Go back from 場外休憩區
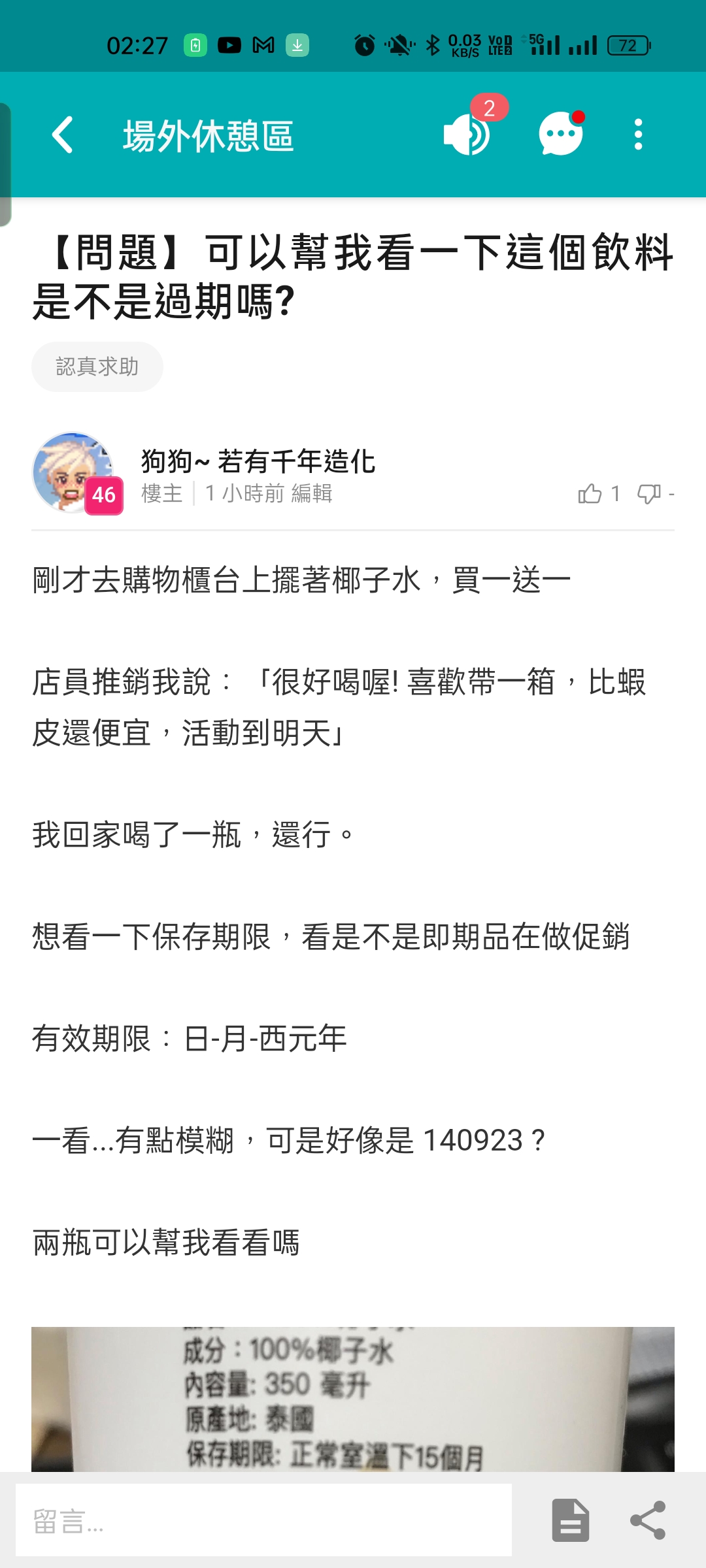This screenshot has height=1568, width=706. click(x=63, y=135)
